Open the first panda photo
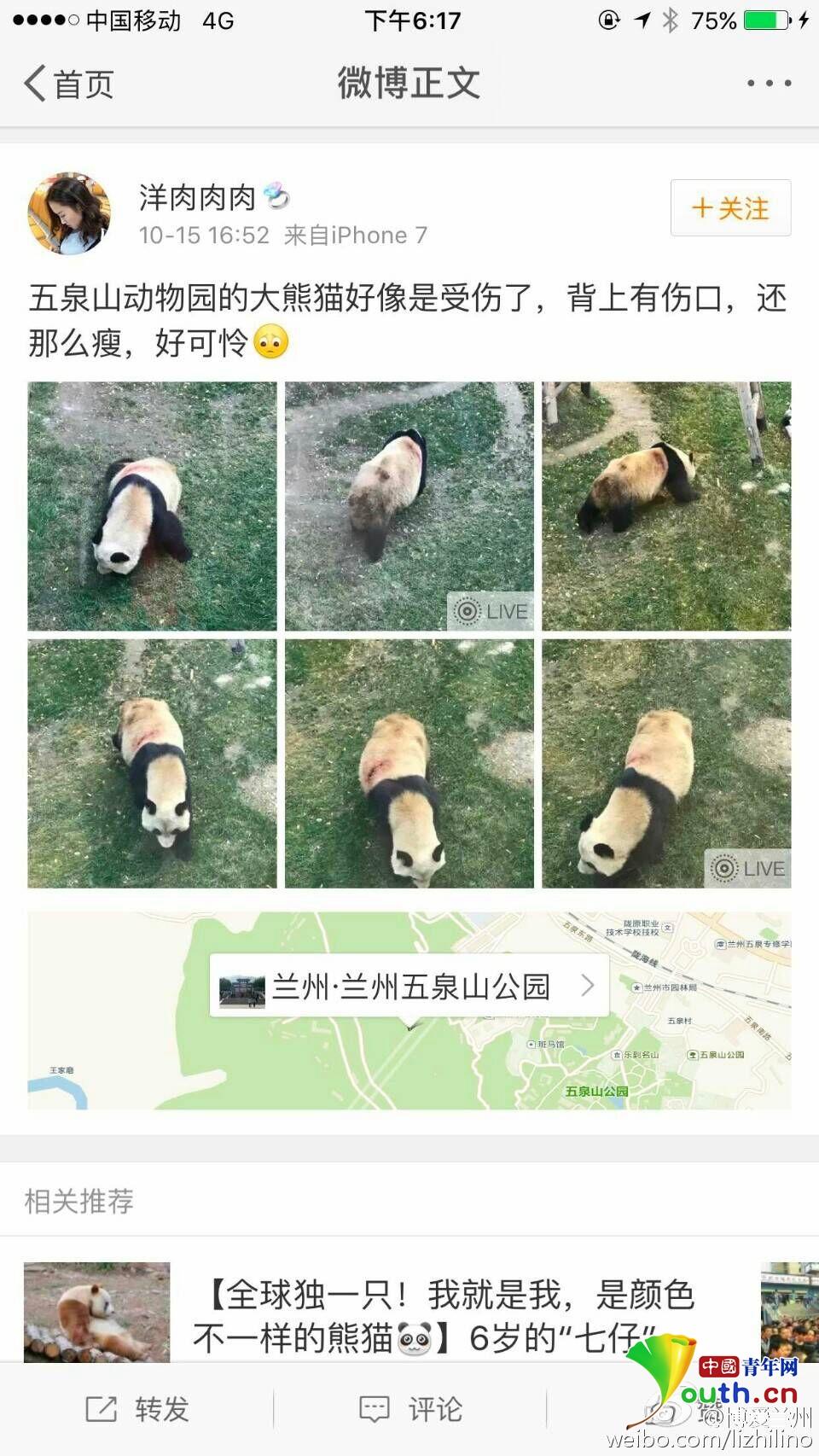This screenshot has width=819, height=1456. point(152,506)
